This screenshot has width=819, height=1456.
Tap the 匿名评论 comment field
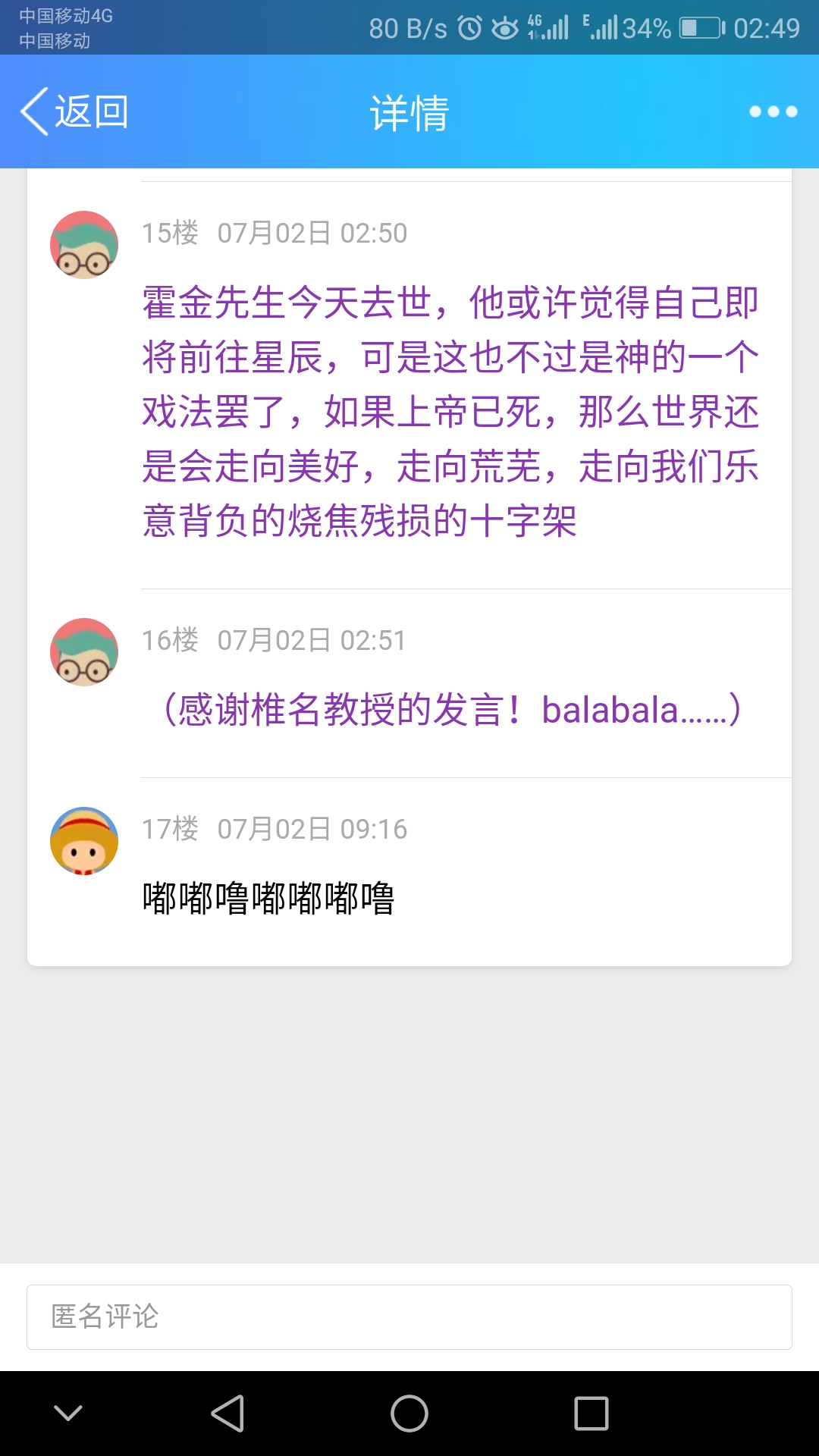[x=409, y=1316]
